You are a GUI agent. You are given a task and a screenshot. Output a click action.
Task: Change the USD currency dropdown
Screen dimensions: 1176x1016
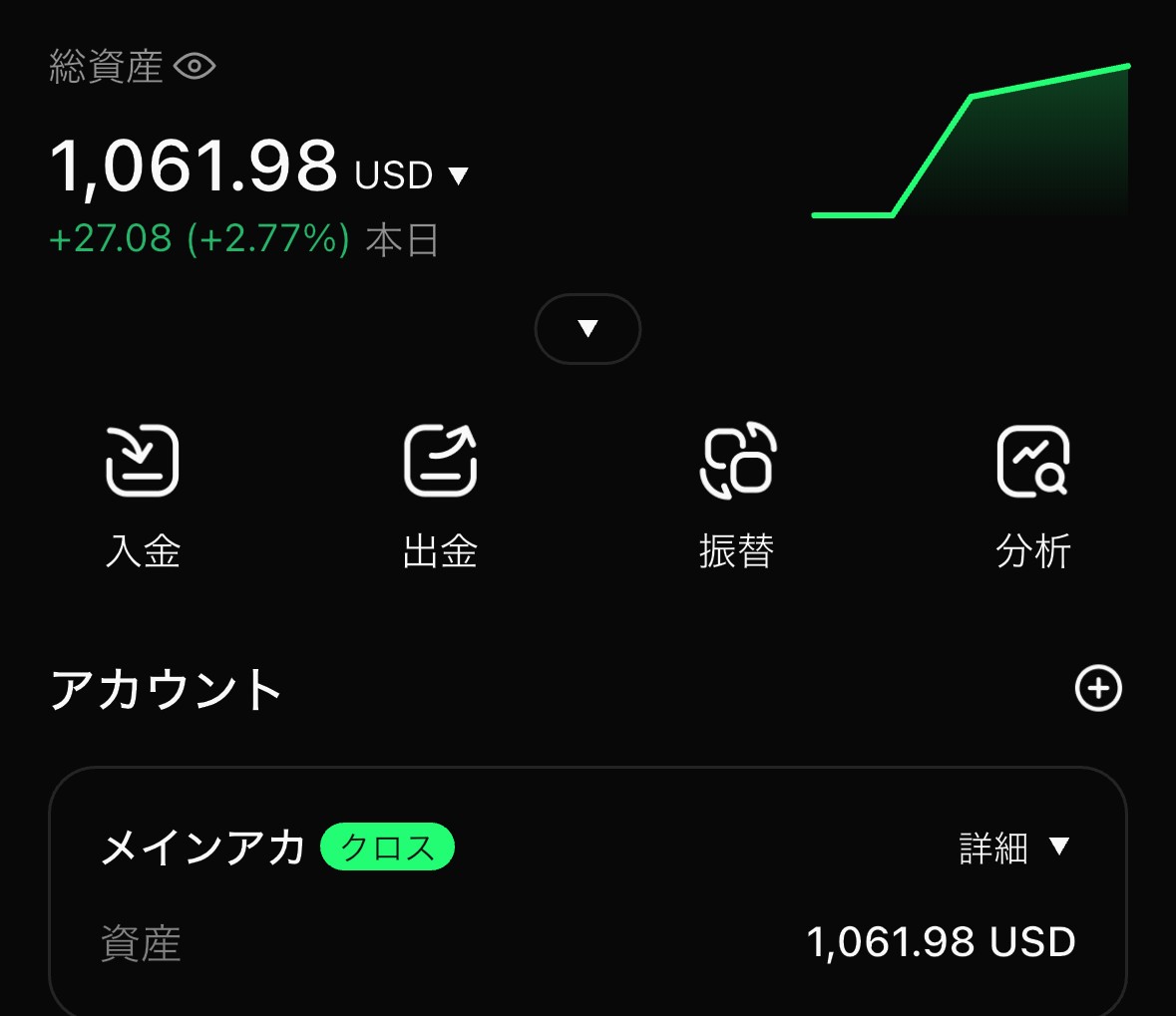(x=411, y=176)
